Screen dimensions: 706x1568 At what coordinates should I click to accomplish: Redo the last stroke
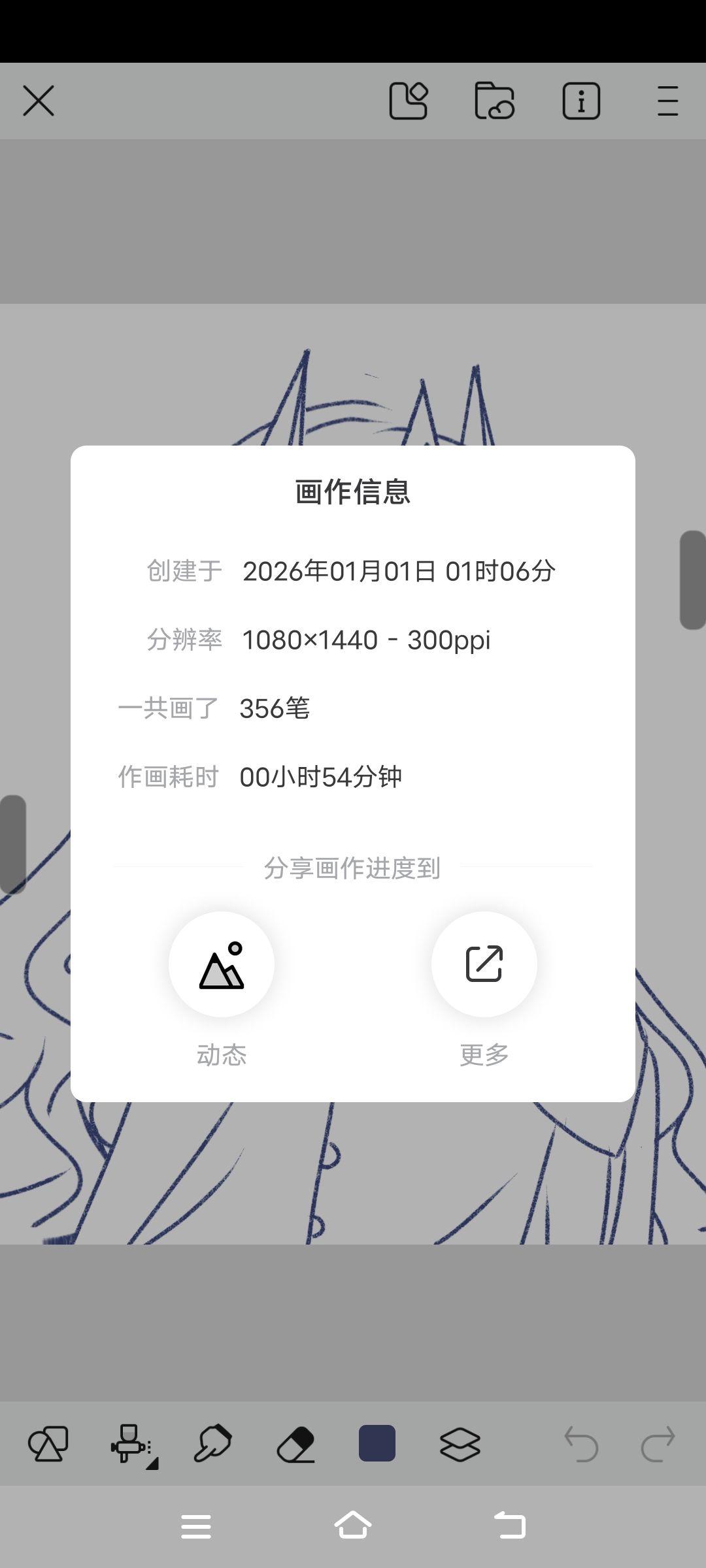pyautogui.click(x=658, y=1443)
